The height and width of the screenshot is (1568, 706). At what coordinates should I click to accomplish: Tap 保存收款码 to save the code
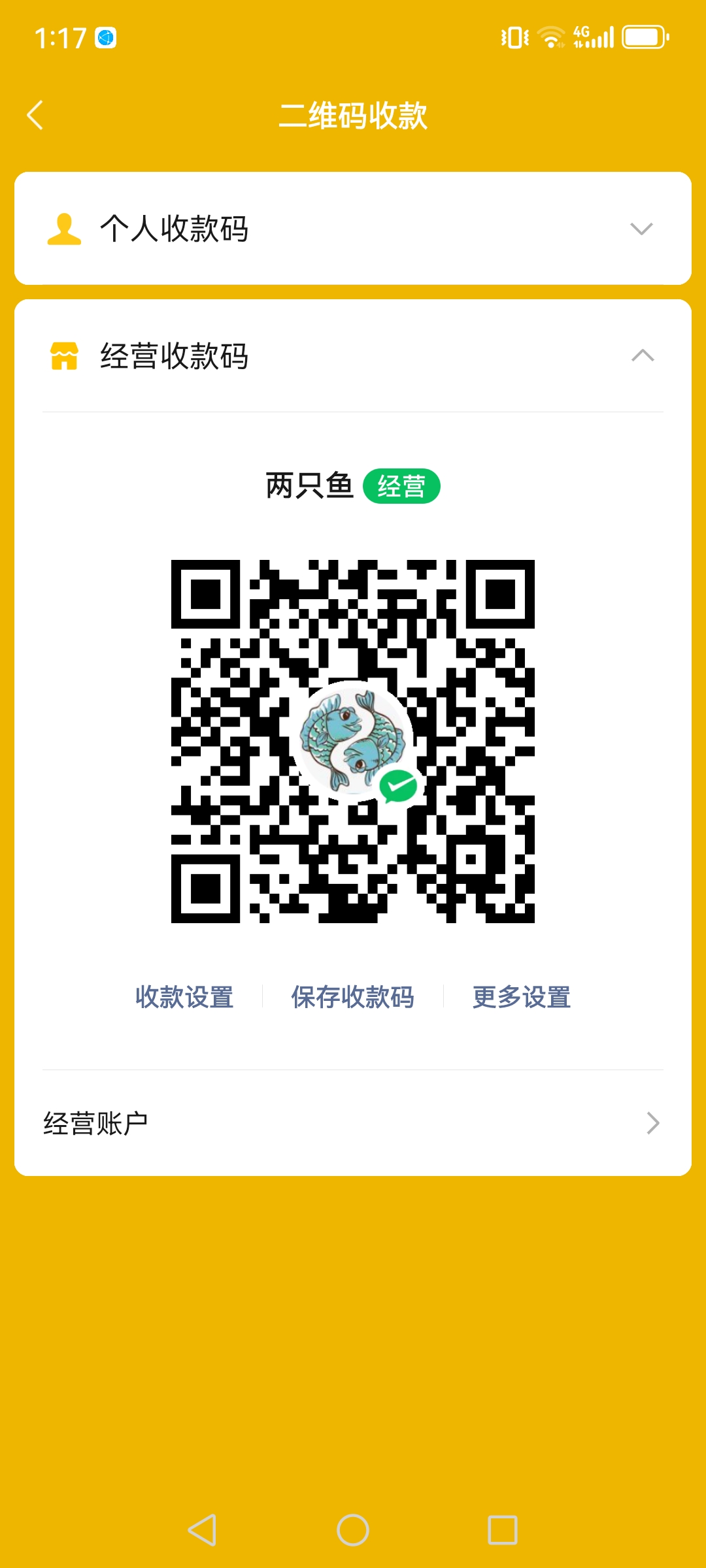tap(352, 997)
